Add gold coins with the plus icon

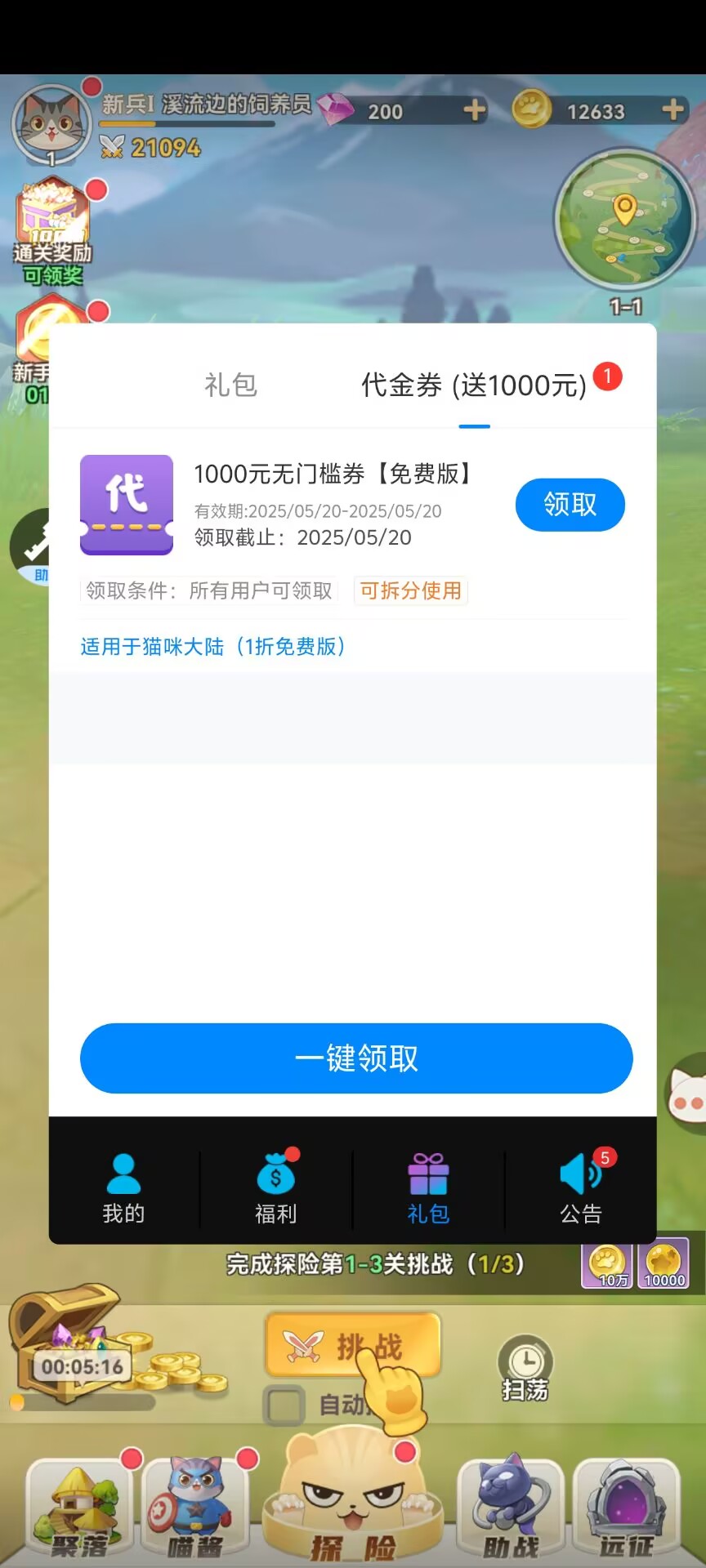(672, 109)
